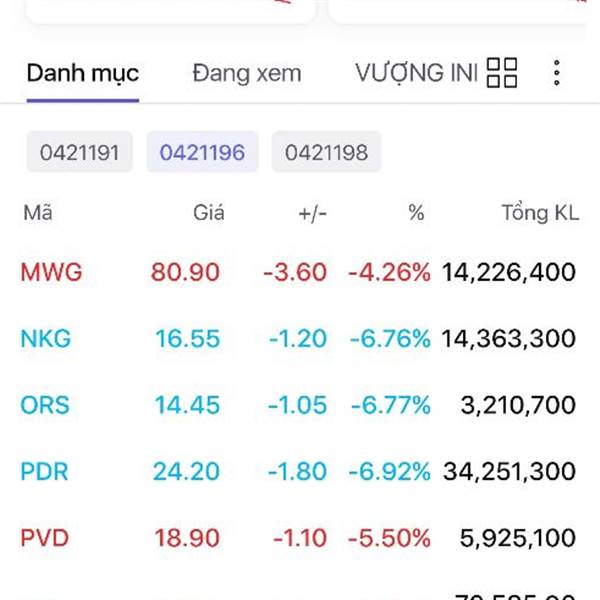Sort the list by Giá column
This screenshot has height=600, width=600.
pyautogui.click(x=208, y=212)
